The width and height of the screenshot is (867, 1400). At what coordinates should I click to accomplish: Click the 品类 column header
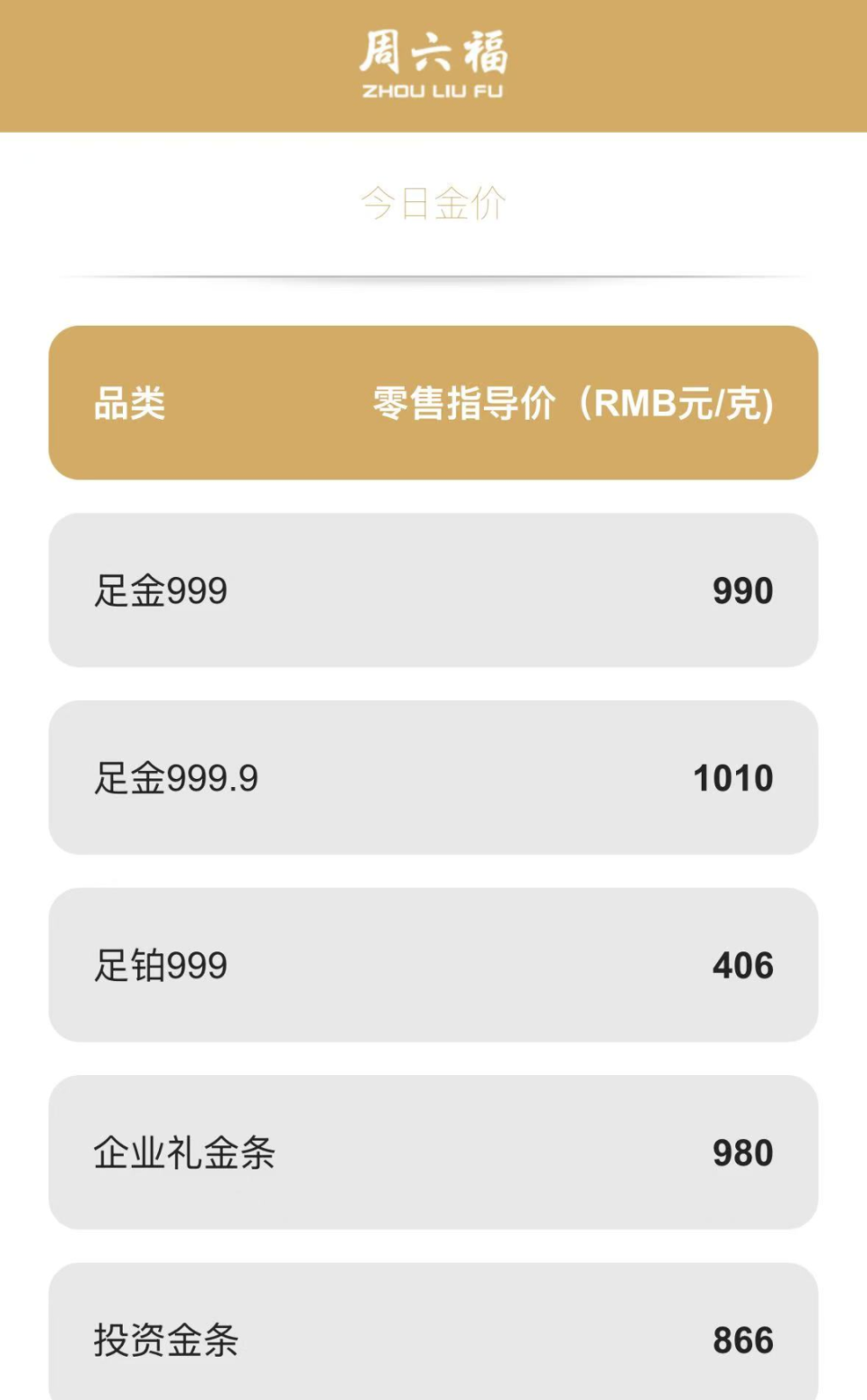(129, 404)
